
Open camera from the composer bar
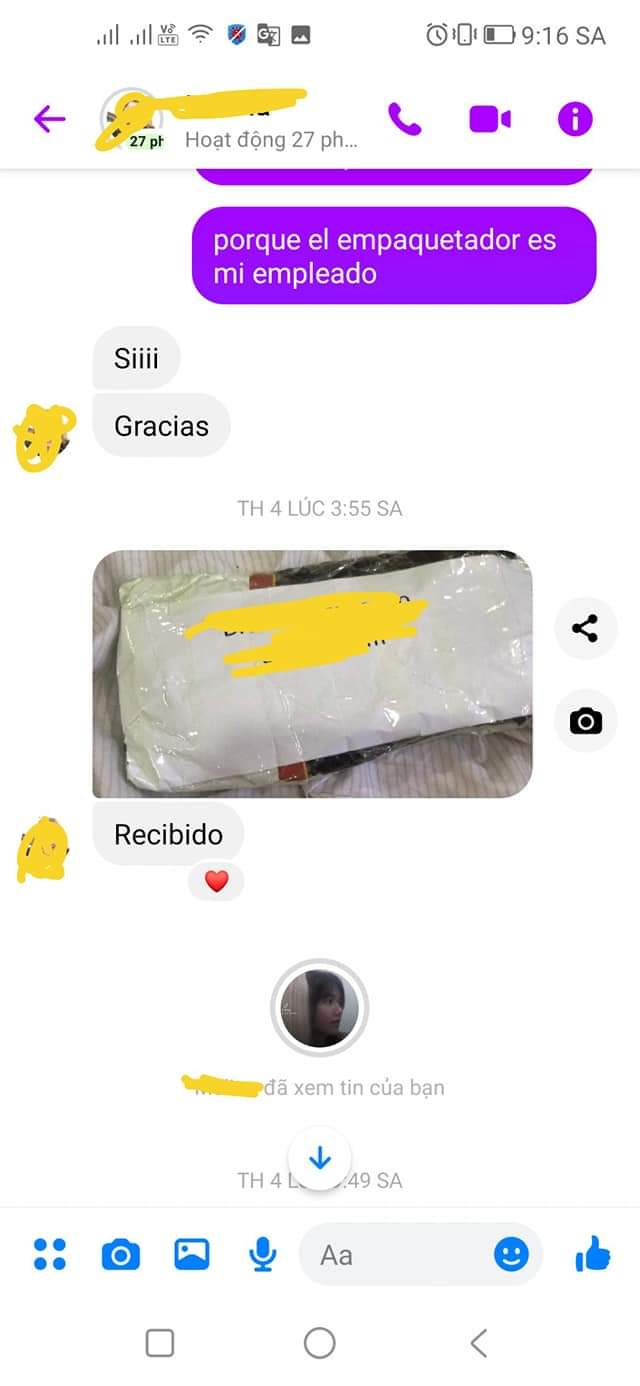[x=120, y=1254]
